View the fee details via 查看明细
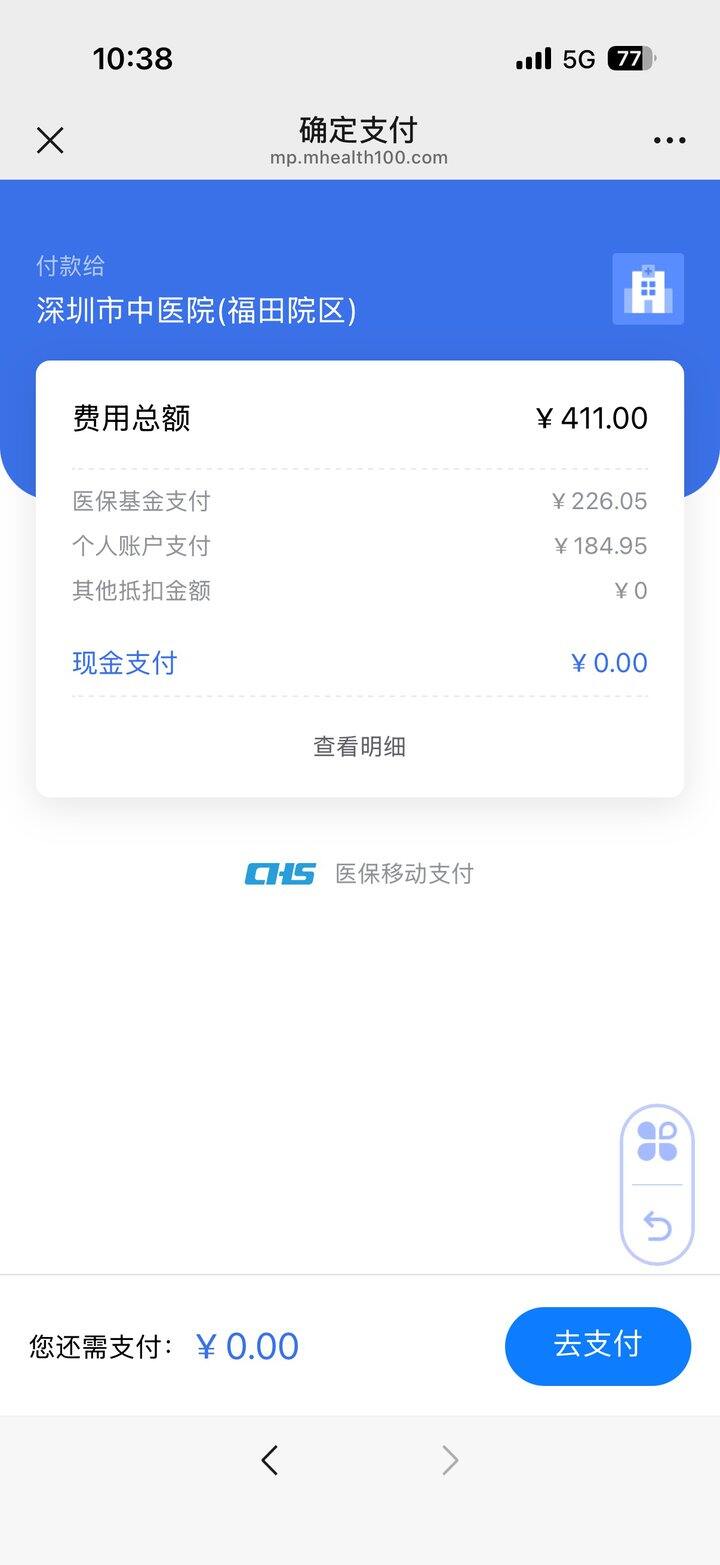The width and height of the screenshot is (720, 1565). point(359,747)
